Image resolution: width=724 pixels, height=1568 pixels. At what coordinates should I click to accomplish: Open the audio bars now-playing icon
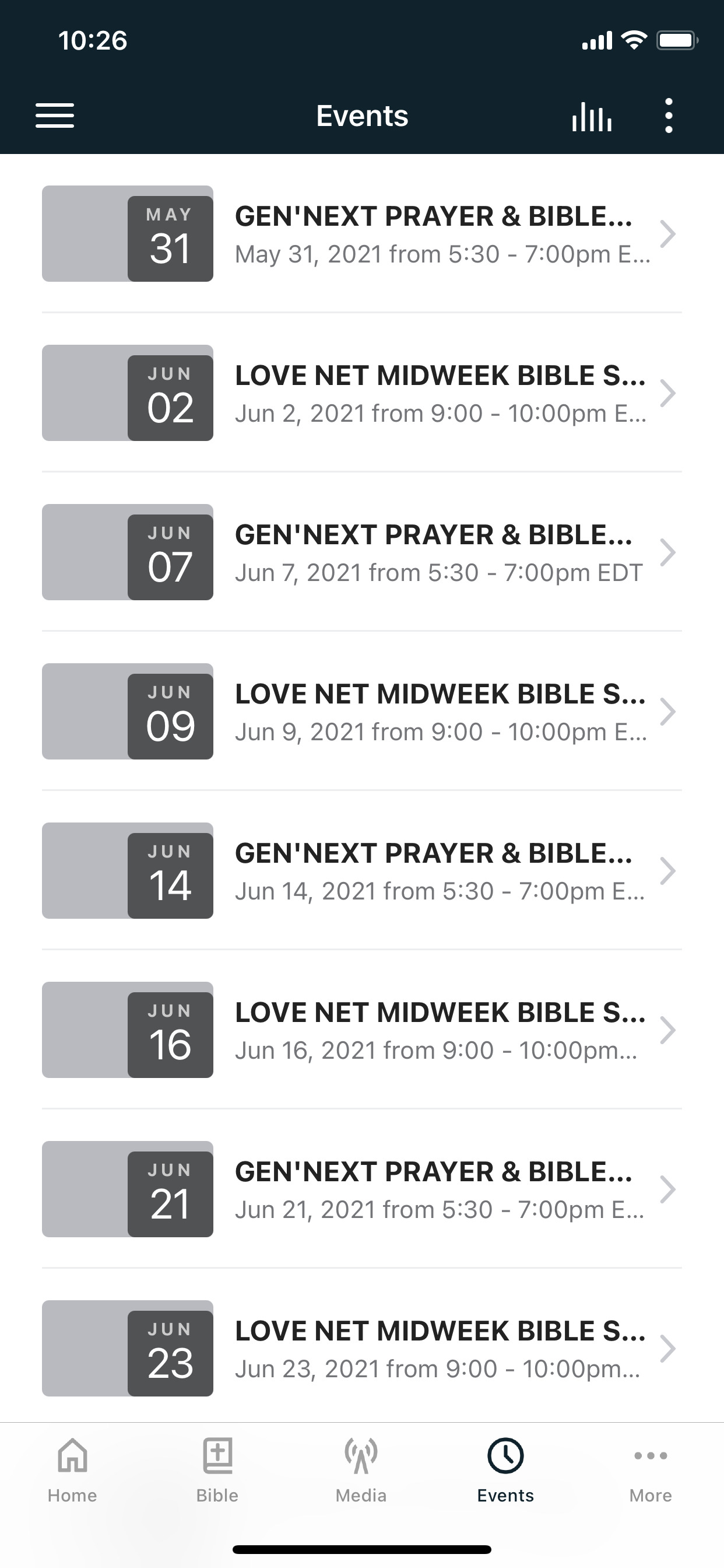point(591,116)
